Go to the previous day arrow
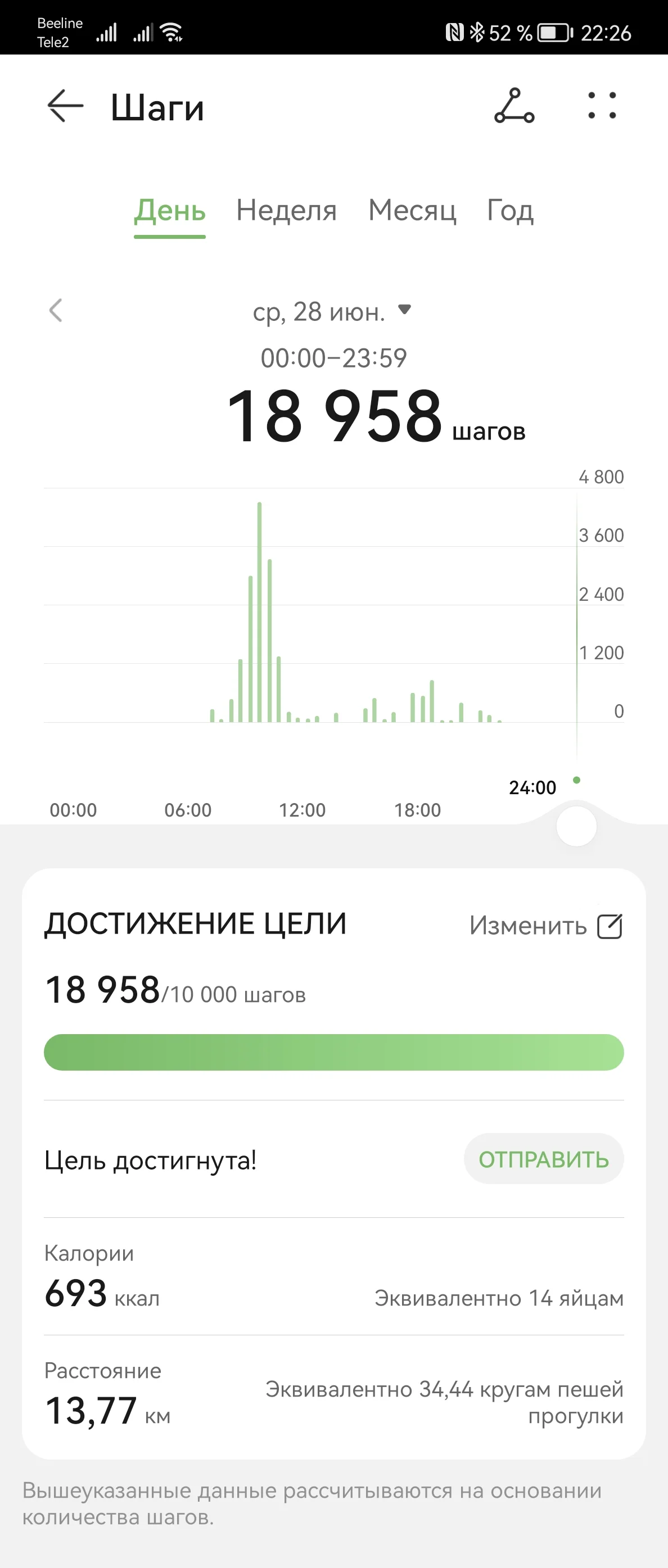The image size is (668, 1568). point(56,310)
